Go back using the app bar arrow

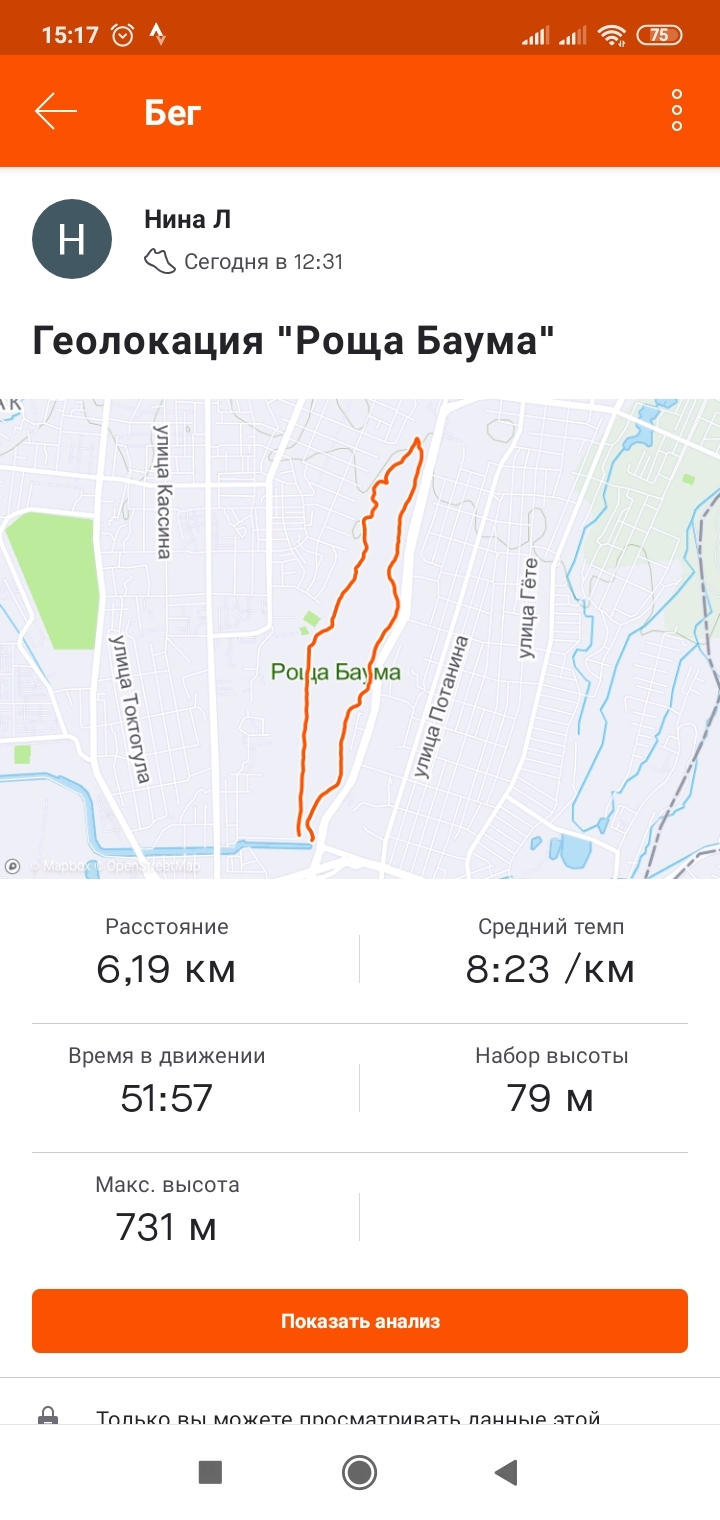[56, 111]
